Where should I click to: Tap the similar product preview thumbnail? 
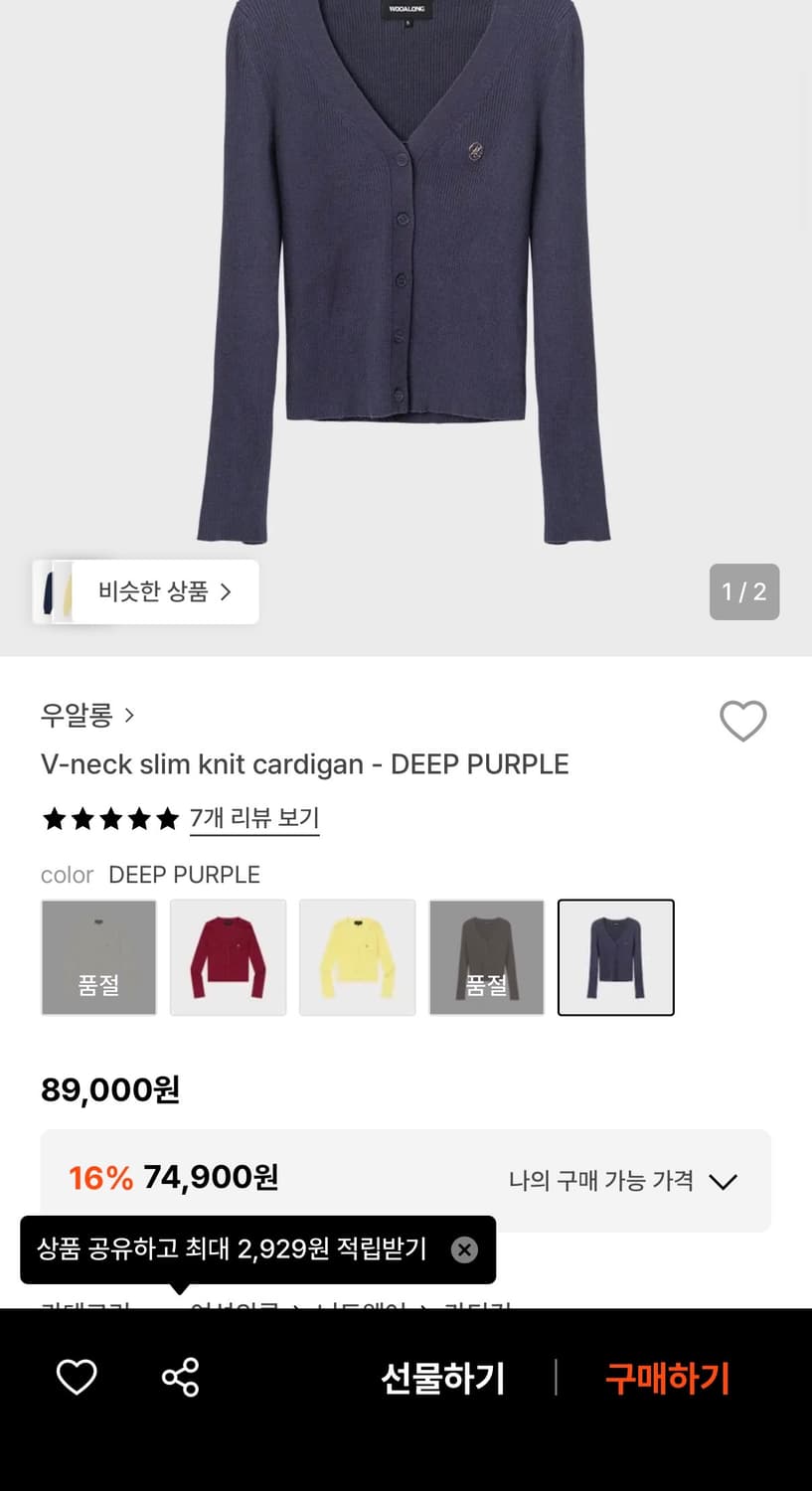coord(58,591)
